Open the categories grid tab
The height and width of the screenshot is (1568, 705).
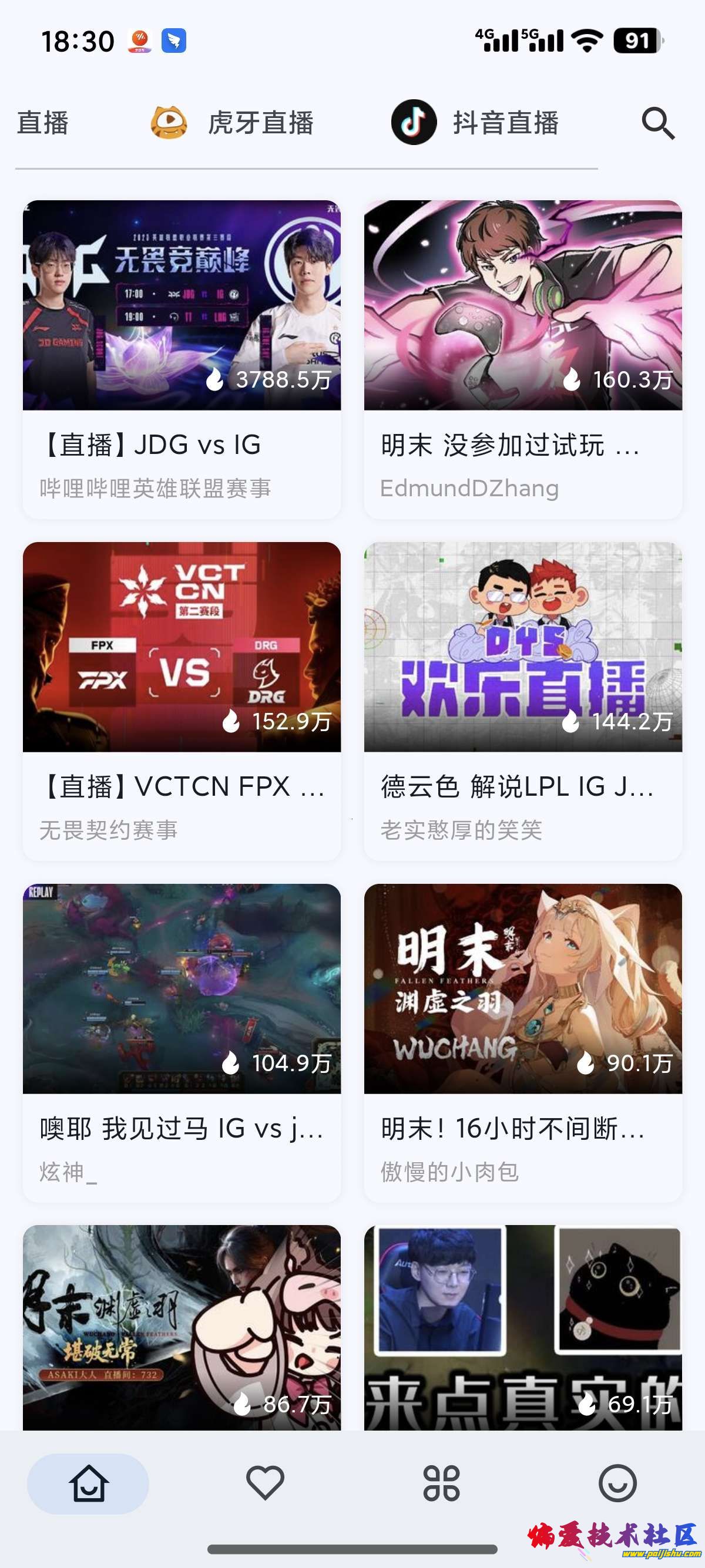click(441, 1483)
